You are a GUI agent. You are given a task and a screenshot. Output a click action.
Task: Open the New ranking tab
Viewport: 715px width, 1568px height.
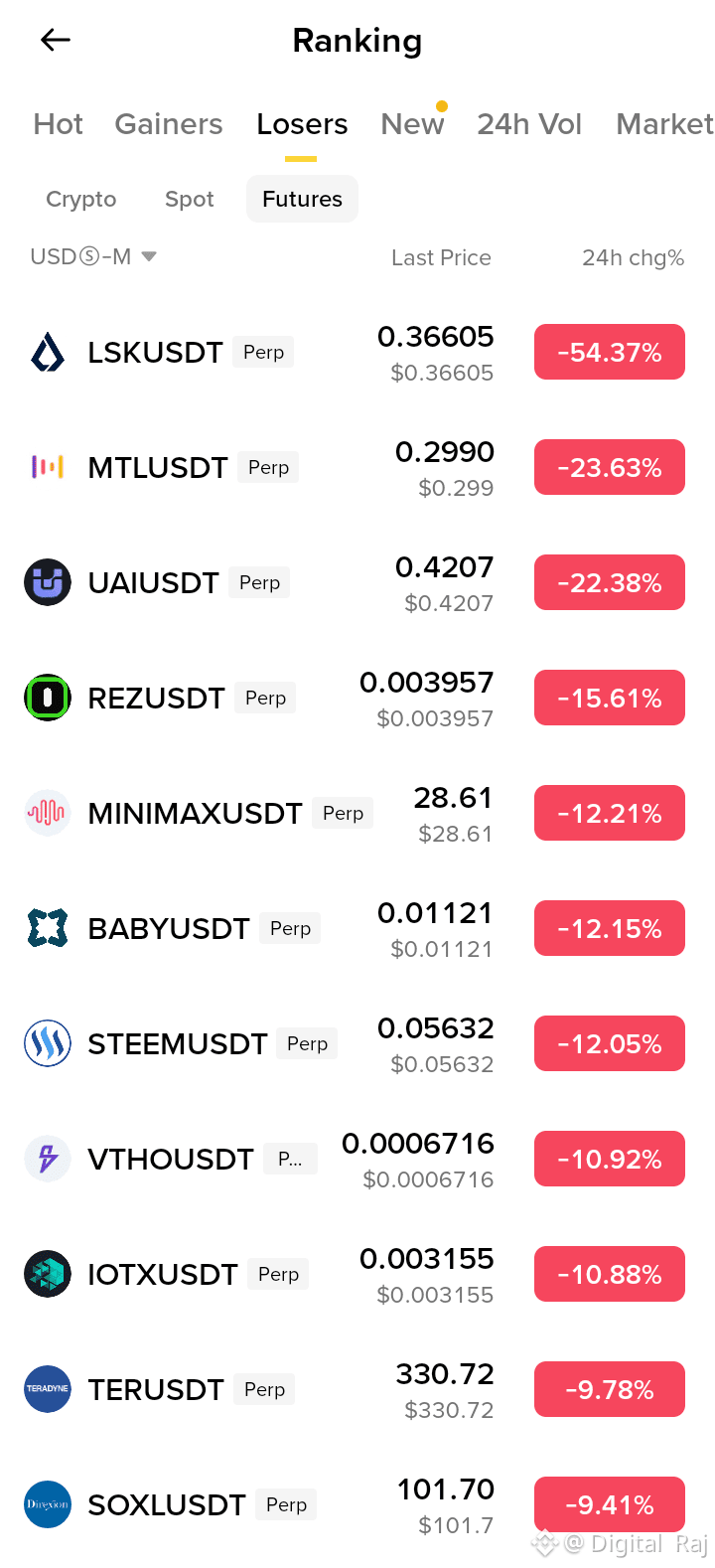pyautogui.click(x=412, y=124)
